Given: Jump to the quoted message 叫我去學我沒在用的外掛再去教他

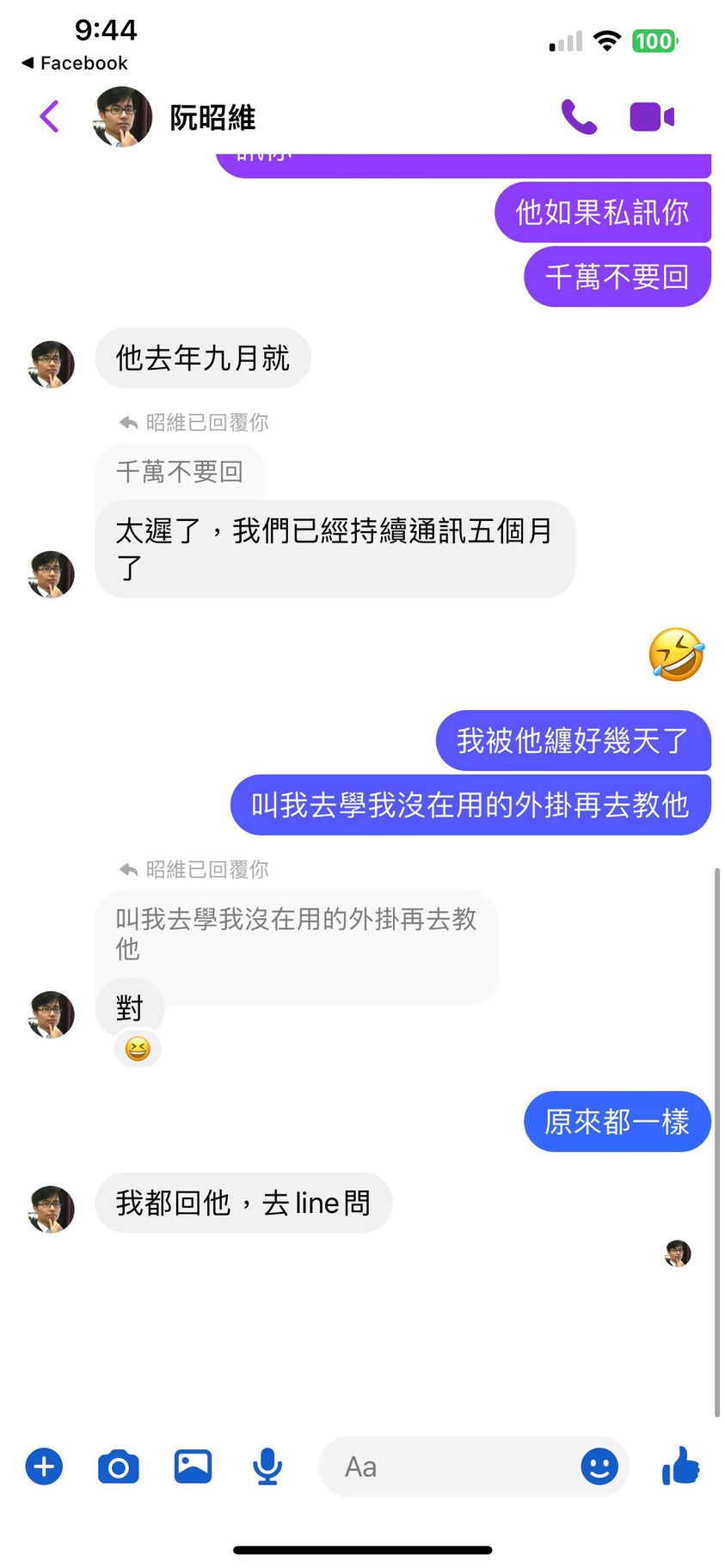Looking at the screenshot, I should pos(296,934).
